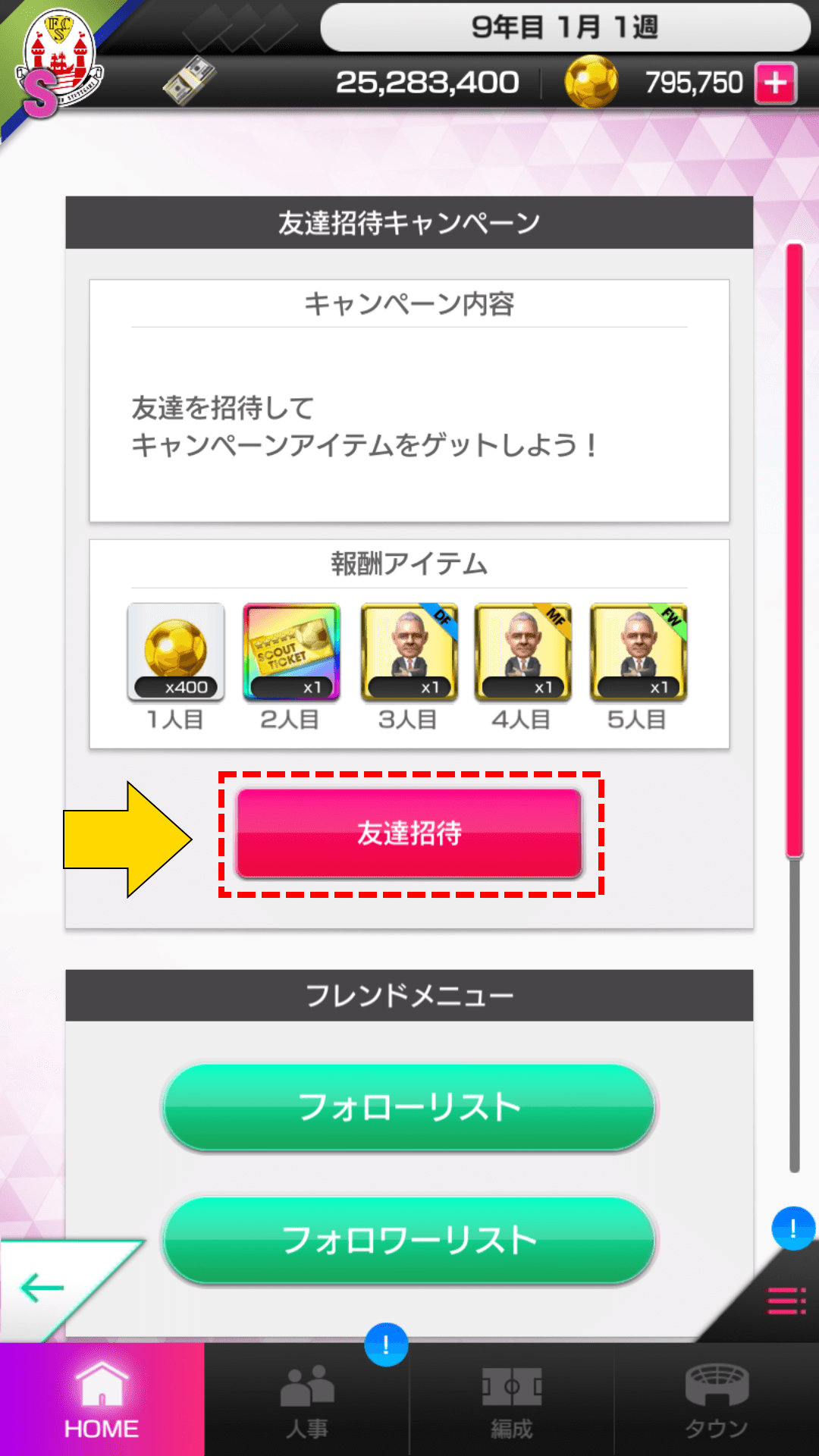
Task: Go back with the green arrow
Action: (x=42, y=1287)
